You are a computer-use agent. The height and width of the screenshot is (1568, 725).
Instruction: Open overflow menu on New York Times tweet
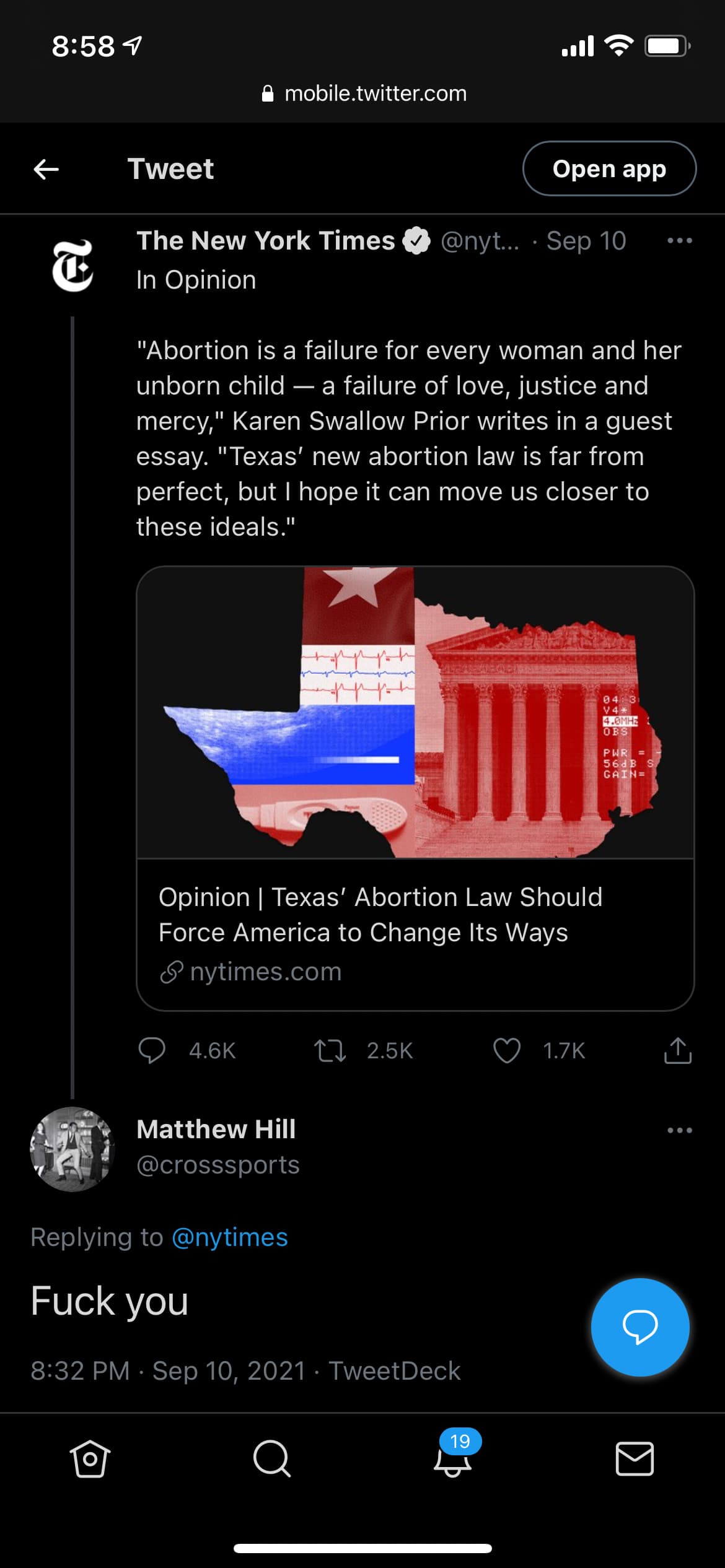coord(679,241)
